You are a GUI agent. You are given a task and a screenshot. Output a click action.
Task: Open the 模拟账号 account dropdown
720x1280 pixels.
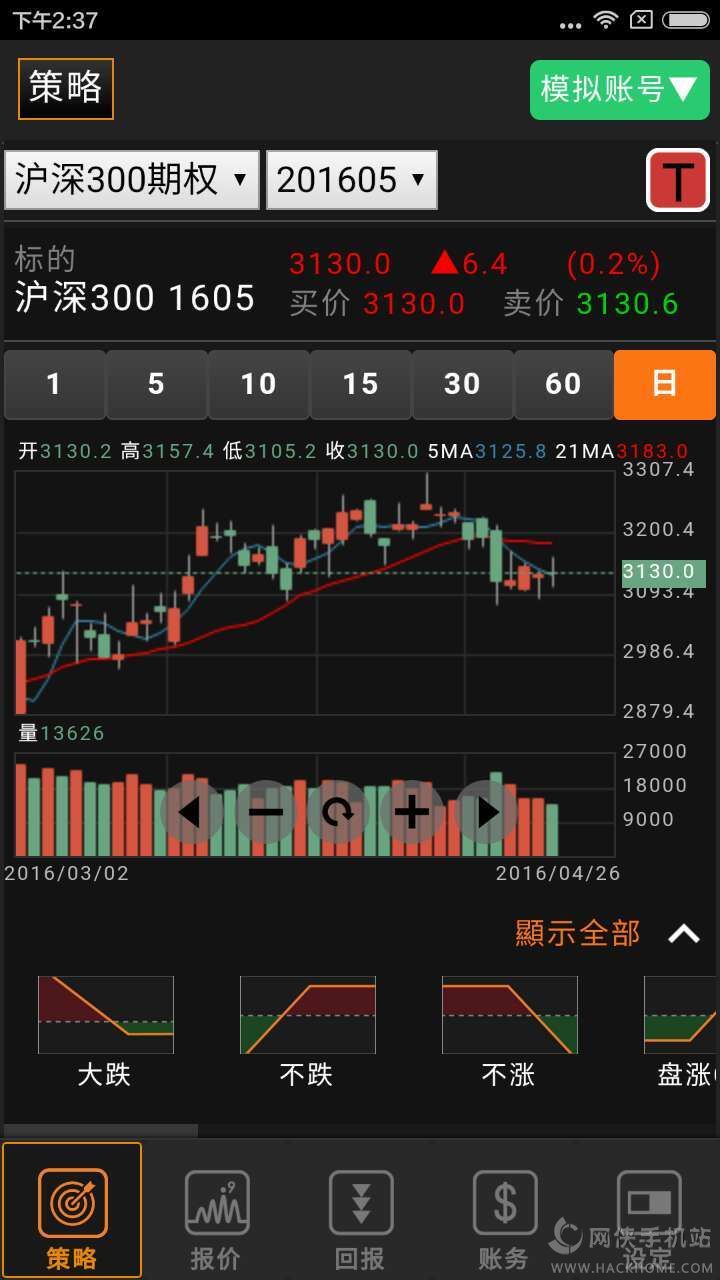pyautogui.click(x=618, y=90)
